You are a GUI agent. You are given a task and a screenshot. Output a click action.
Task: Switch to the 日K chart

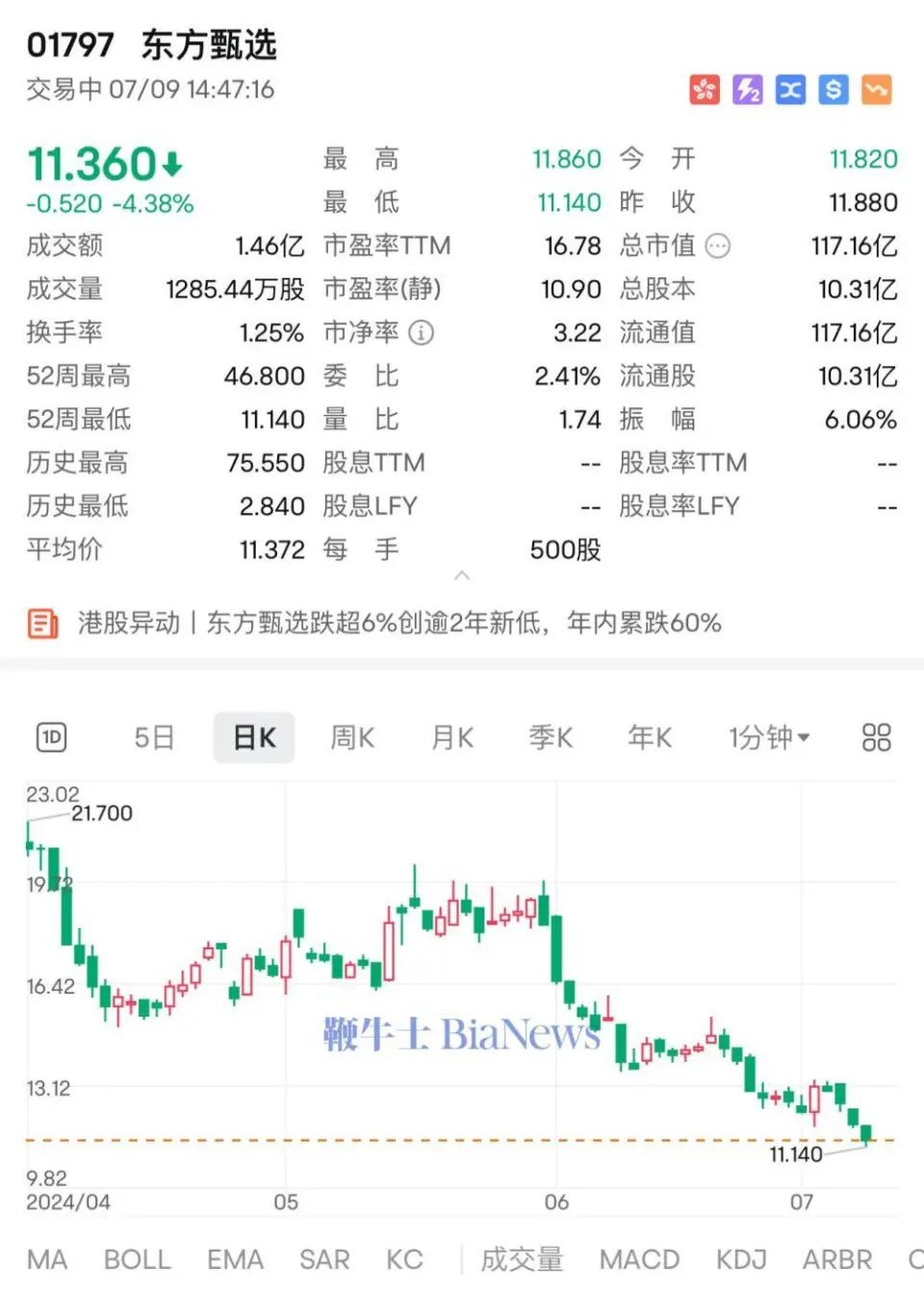click(254, 738)
